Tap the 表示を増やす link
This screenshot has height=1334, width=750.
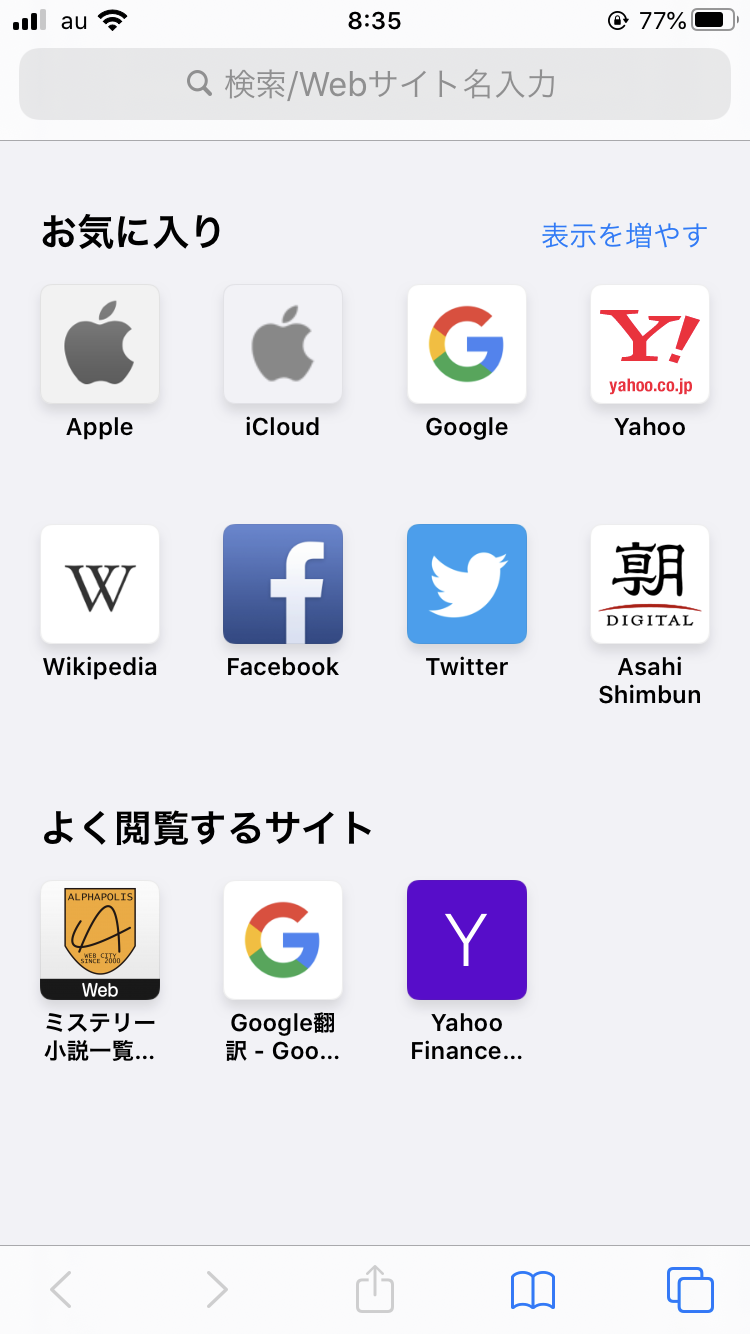point(624,235)
